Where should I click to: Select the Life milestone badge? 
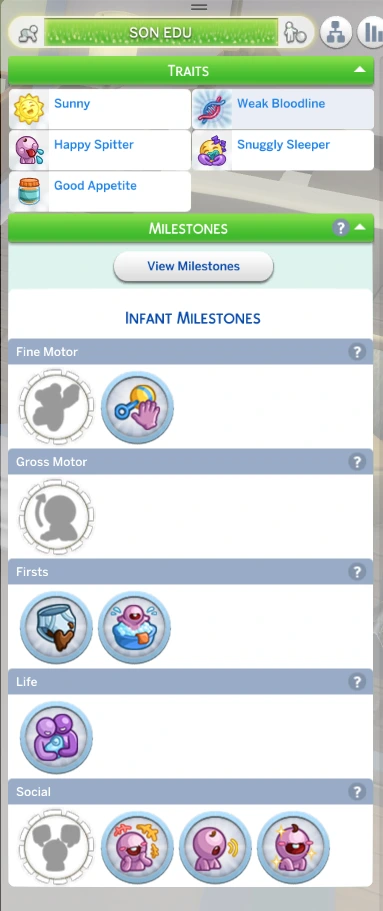click(x=56, y=738)
